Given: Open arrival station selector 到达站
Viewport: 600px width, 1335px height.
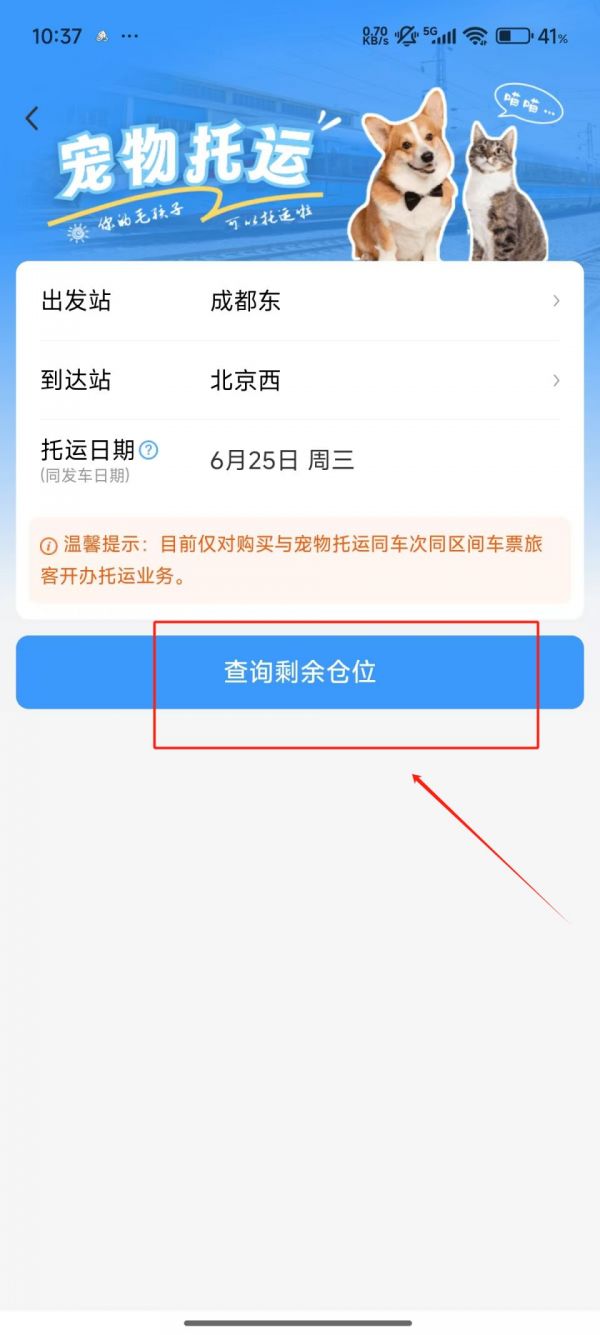Looking at the screenshot, I should click(x=300, y=380).
